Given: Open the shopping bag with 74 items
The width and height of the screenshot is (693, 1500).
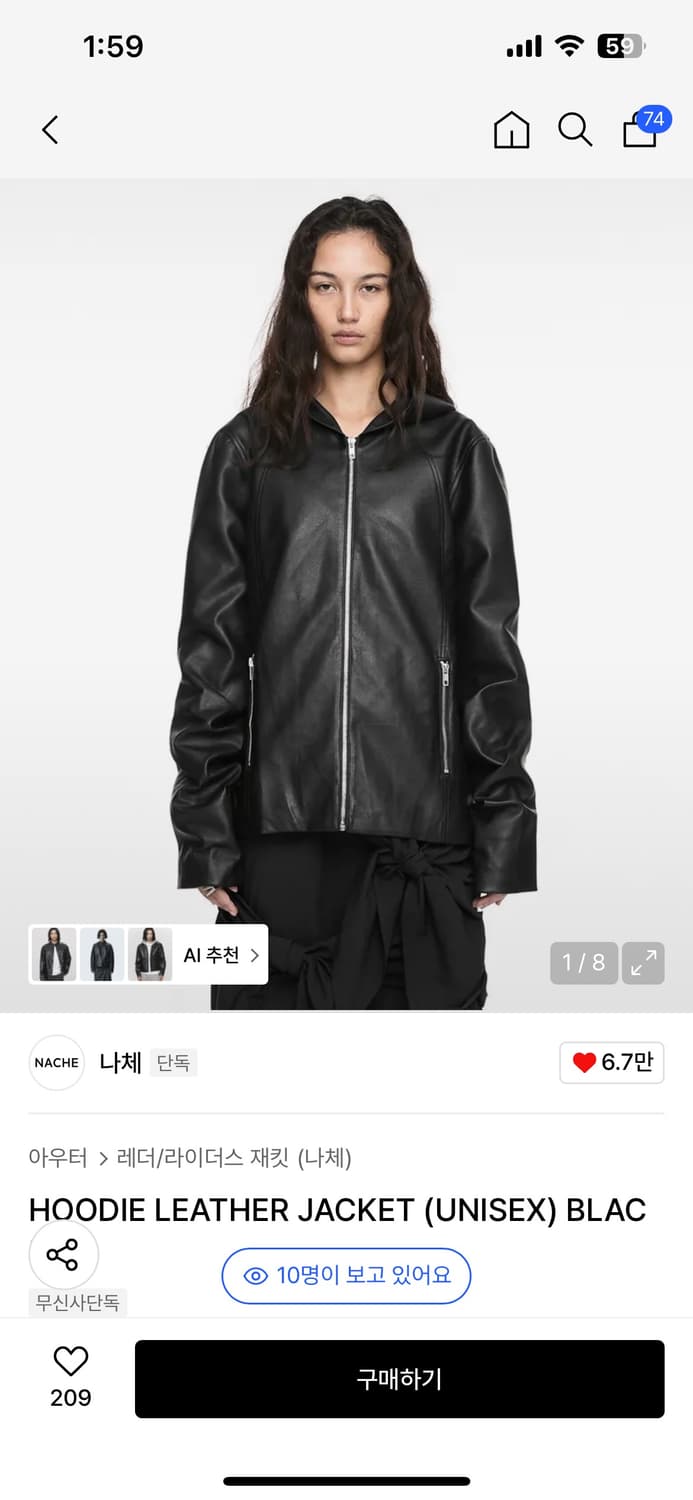Looking at the screenshot, I should (641, 129).
